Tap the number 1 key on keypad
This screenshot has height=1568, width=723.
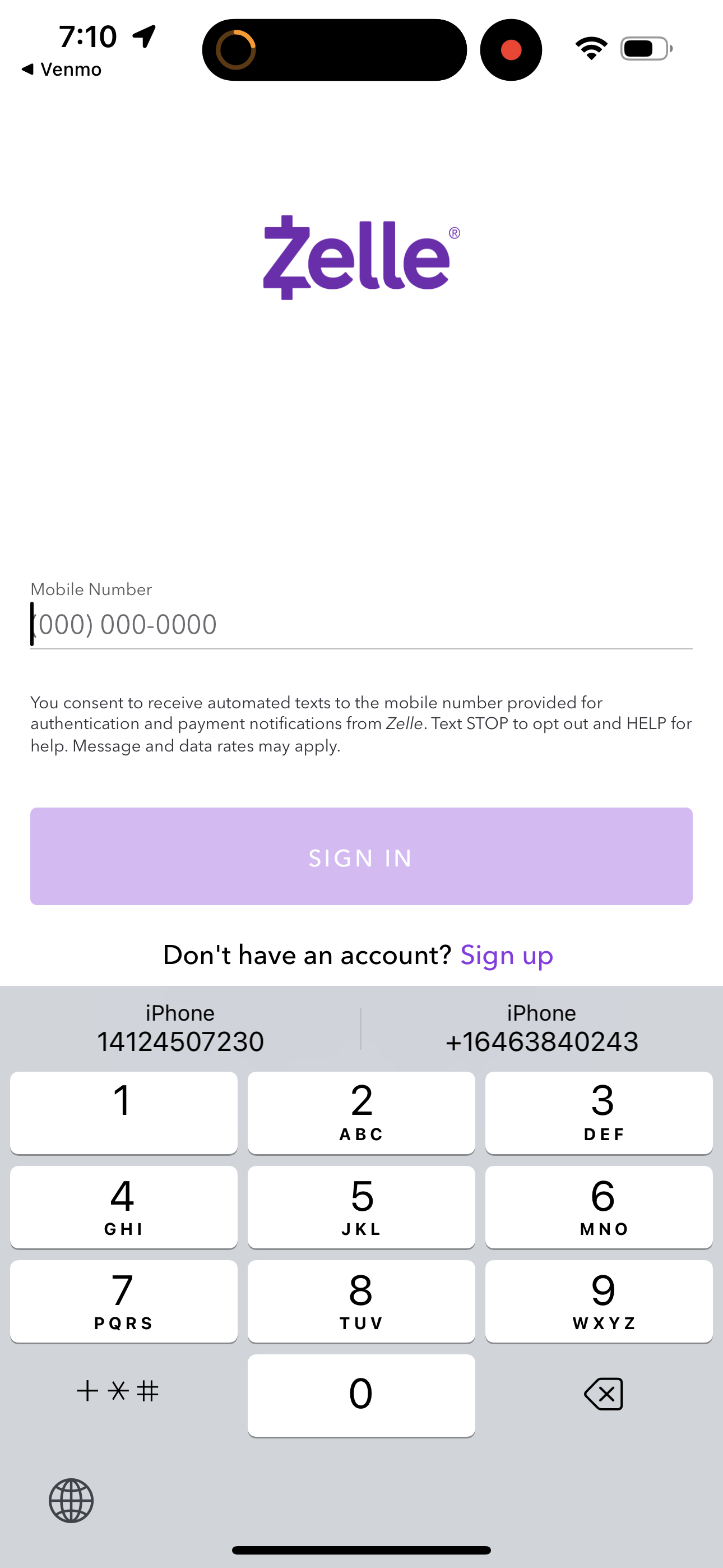123,1113
